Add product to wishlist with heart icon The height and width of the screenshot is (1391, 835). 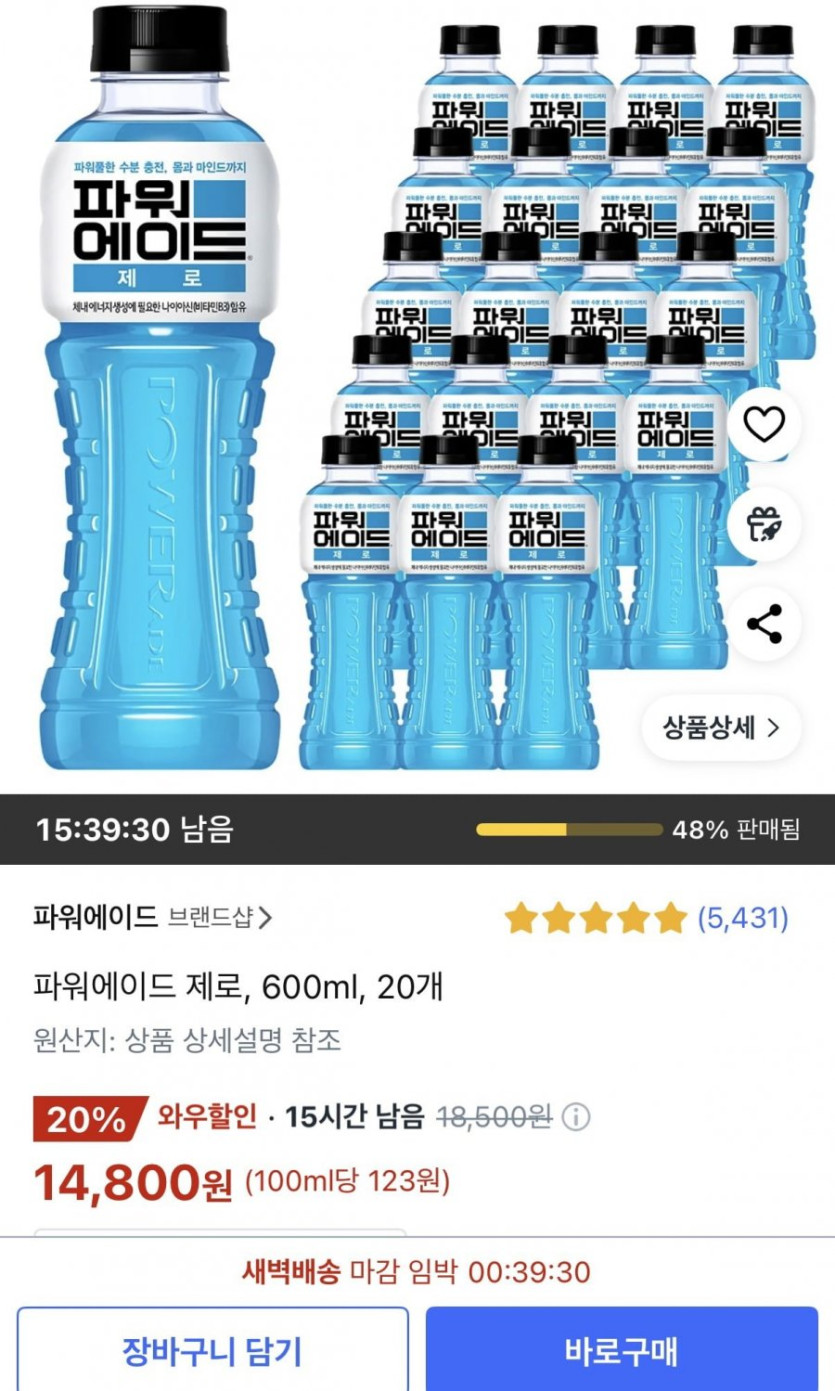tap(765, 426)
